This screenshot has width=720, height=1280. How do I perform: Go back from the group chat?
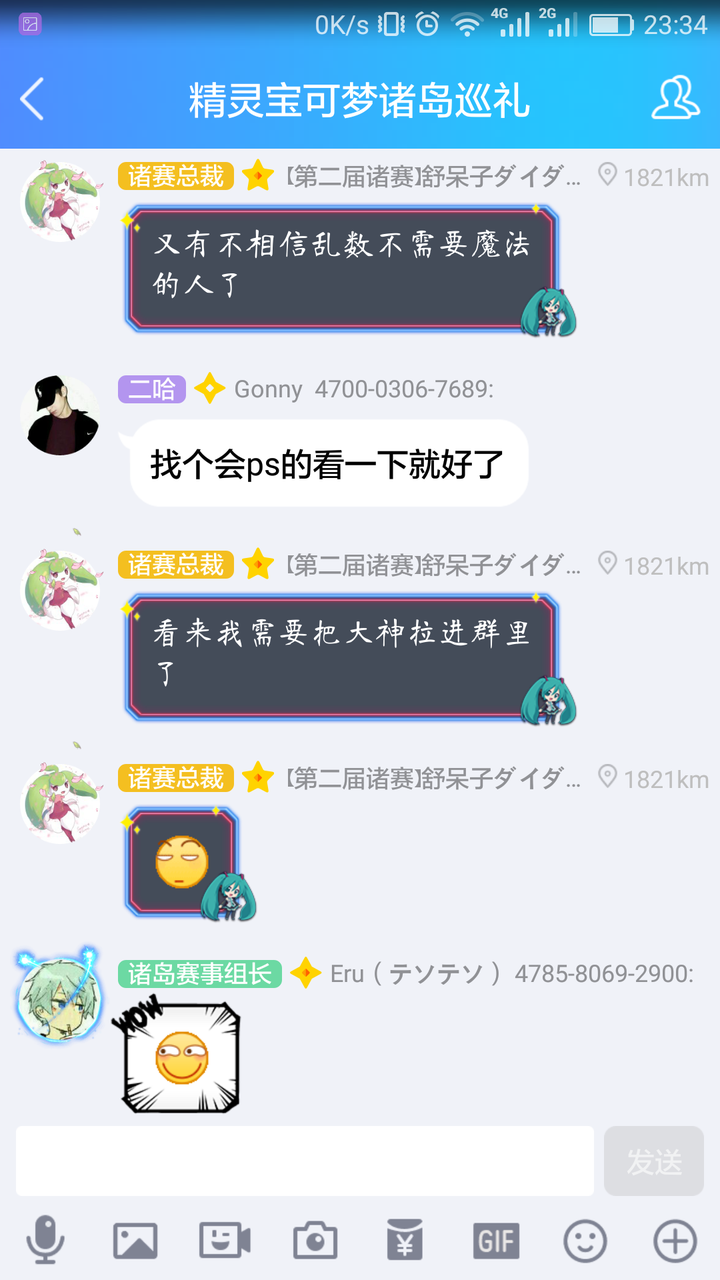33,100
